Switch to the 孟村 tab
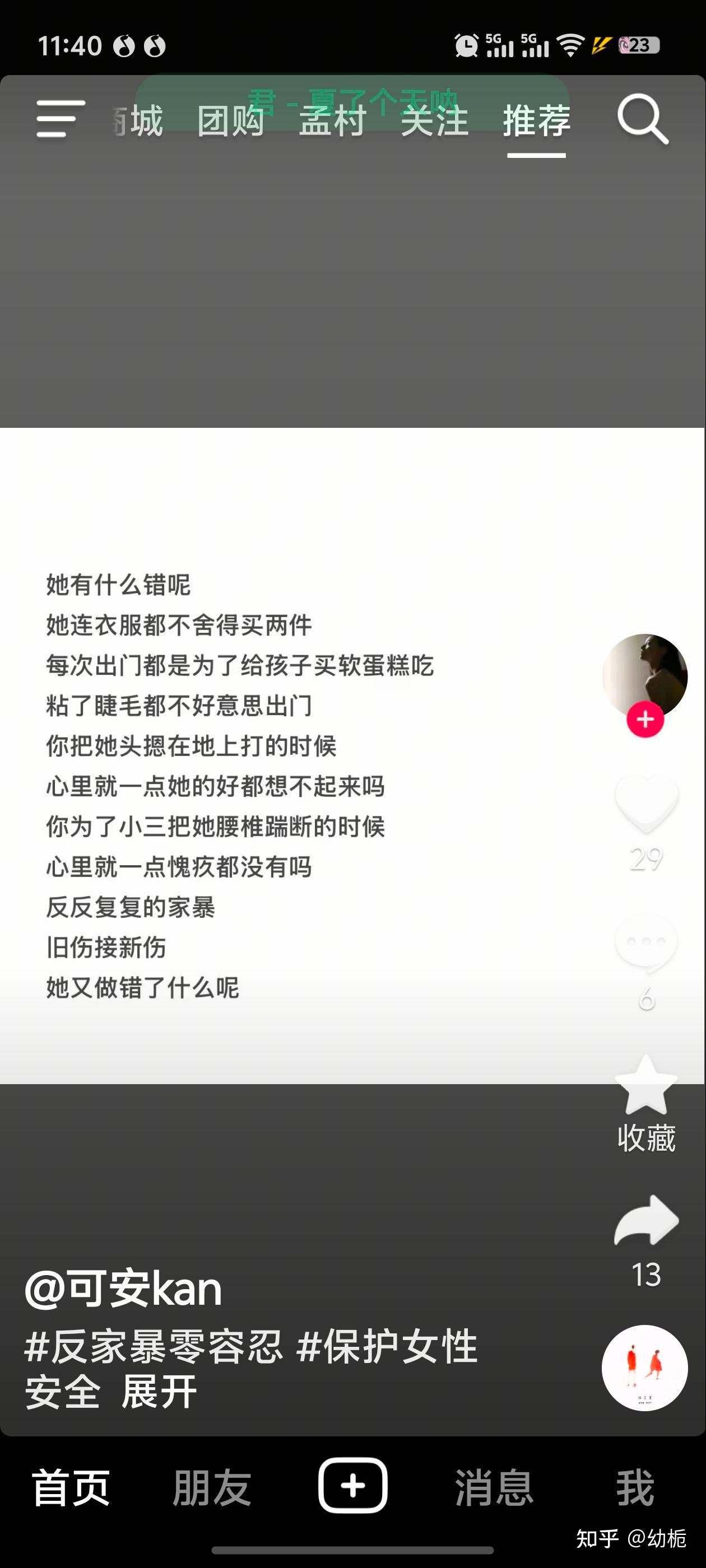The image size is (706, 1568). pos(332,120)
